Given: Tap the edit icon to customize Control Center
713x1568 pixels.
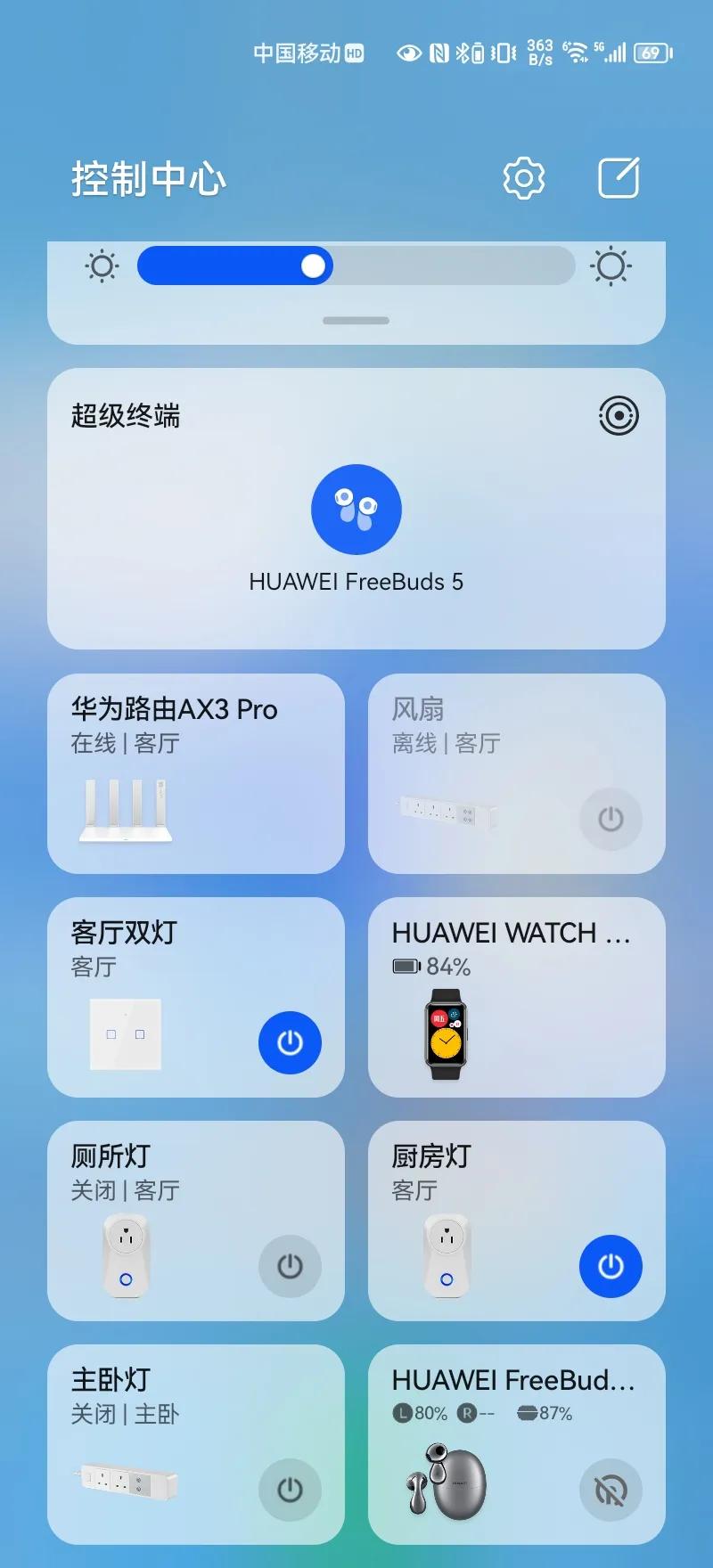Looking at the screenshot, I should [x=619, y=176].
